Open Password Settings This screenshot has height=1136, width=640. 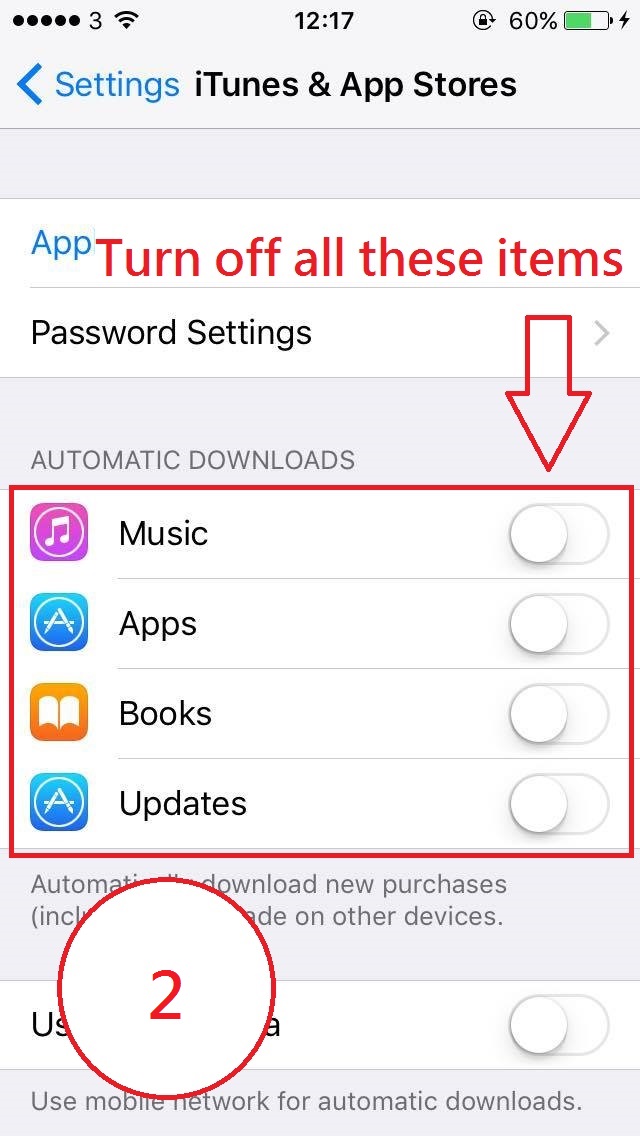coord(300,333)
